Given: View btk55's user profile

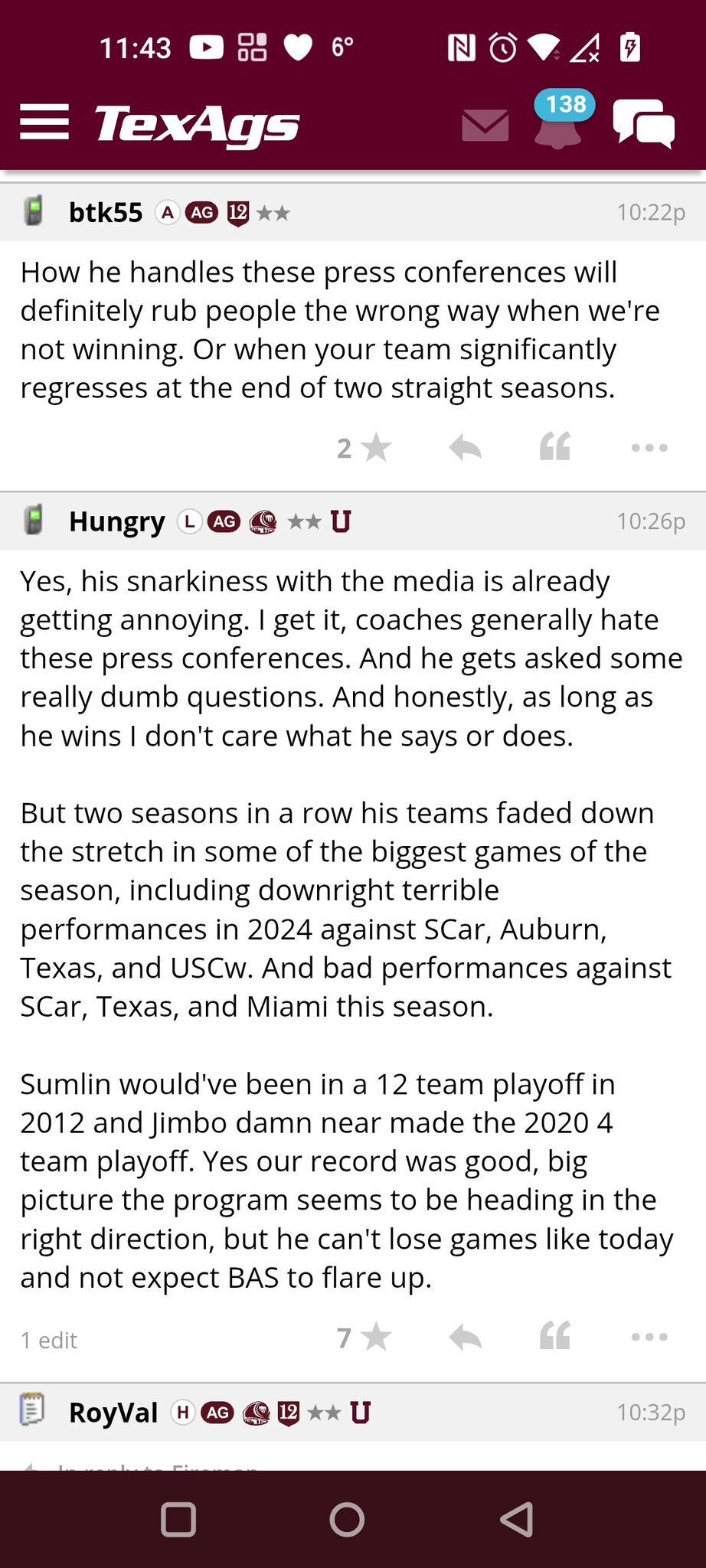Looking at the screenshot, I should (x=106, y=213).
